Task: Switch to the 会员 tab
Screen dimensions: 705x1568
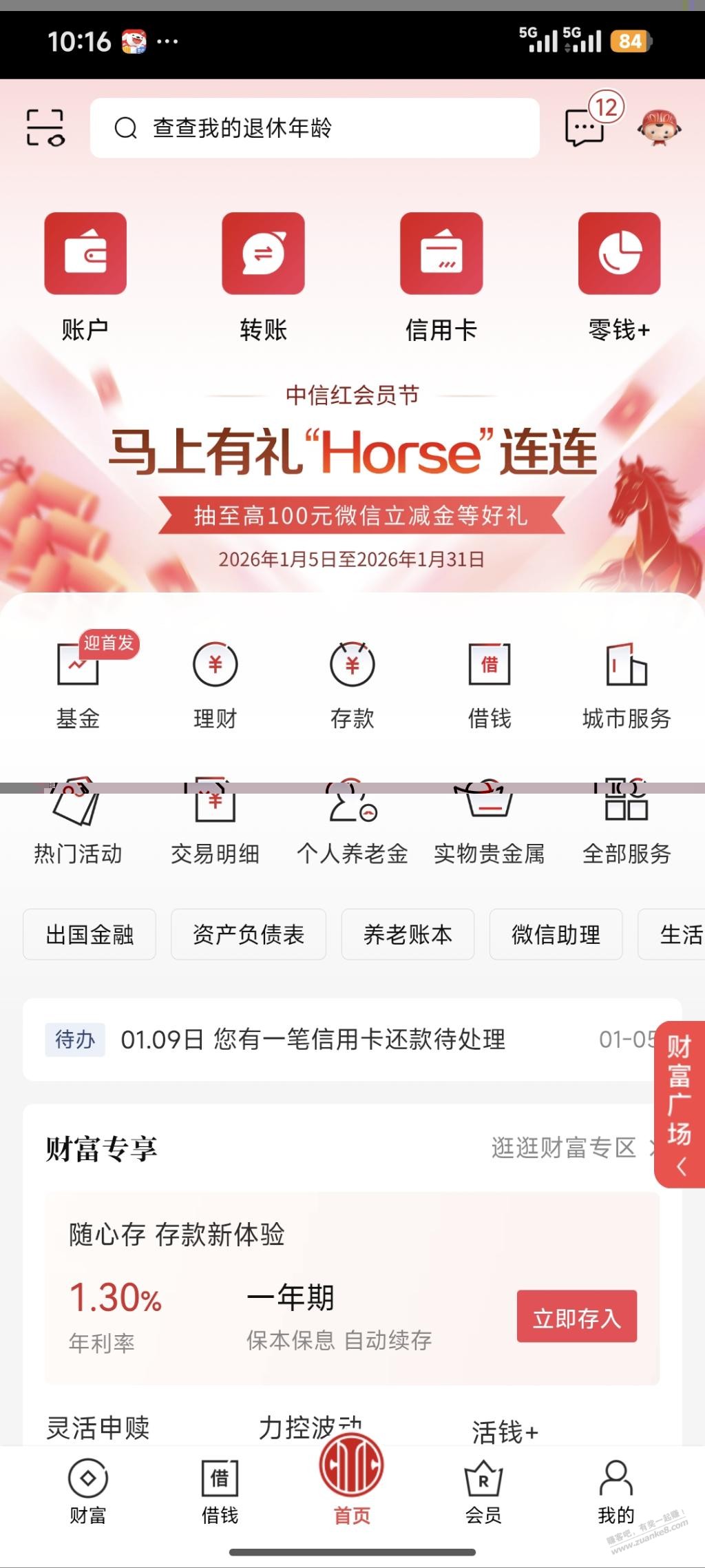Action: click(483, 1492)
